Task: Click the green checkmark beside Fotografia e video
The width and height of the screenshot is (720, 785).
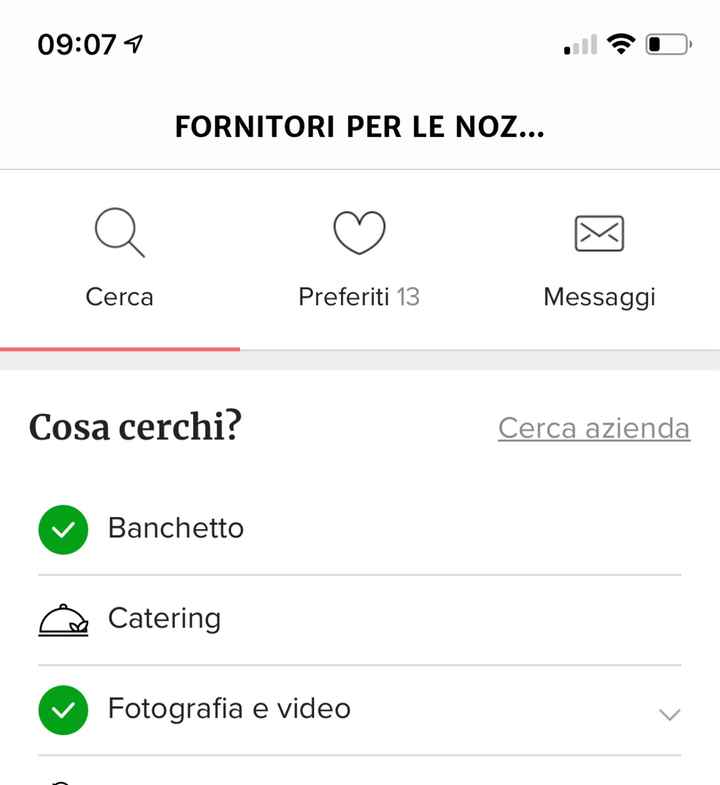Action: point(63,709)
